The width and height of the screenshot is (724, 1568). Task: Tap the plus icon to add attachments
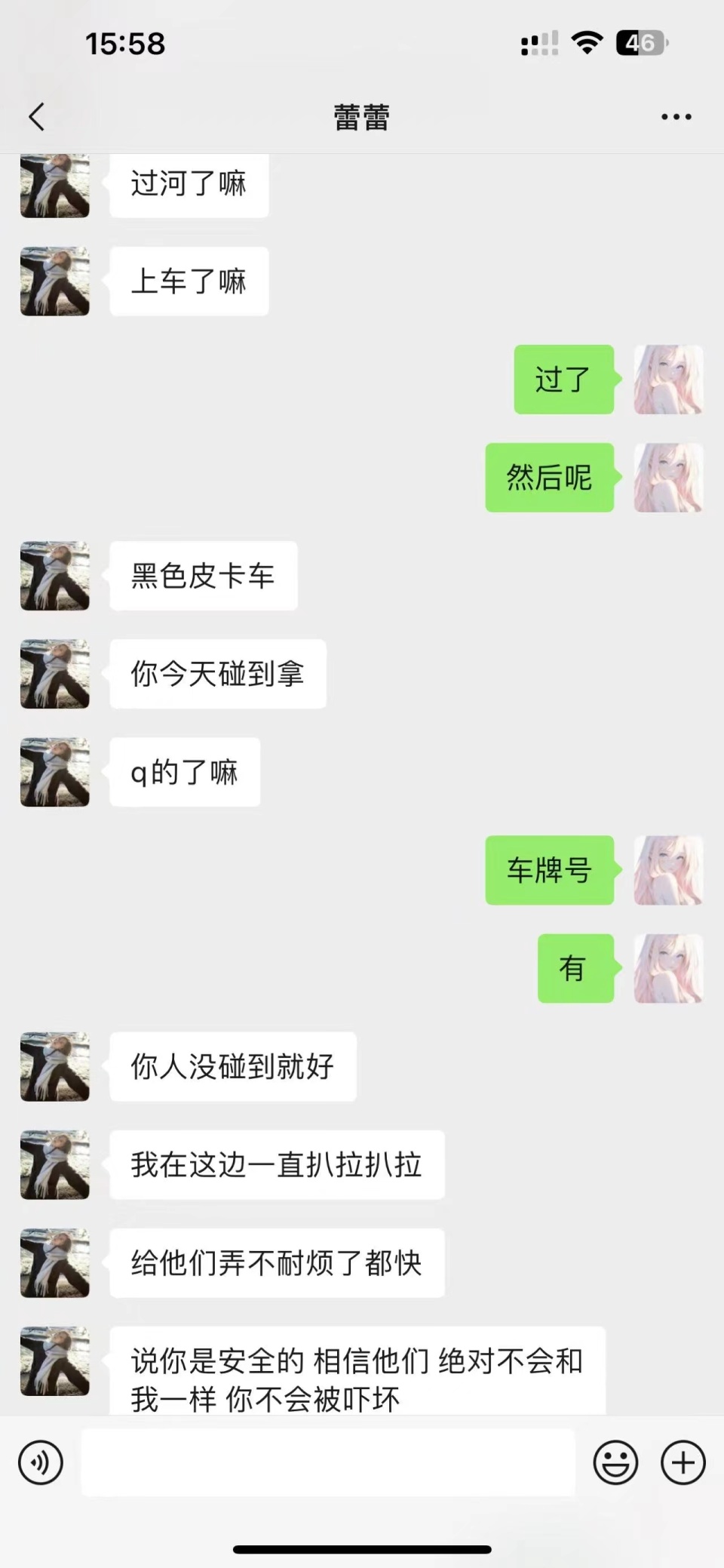pyautogui.click(x=683, y=1462)
